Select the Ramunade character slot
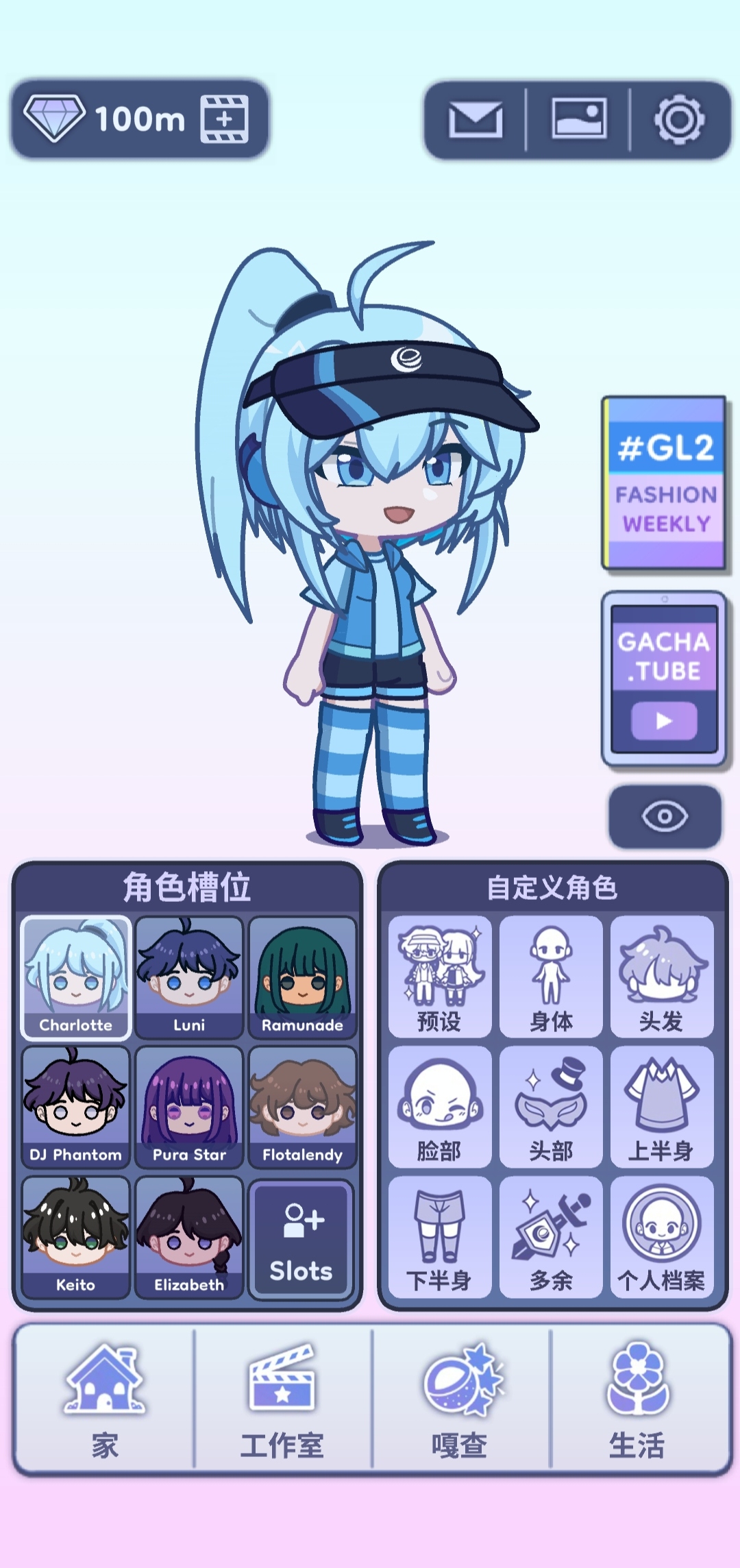740x1568 pixels. 302,977
